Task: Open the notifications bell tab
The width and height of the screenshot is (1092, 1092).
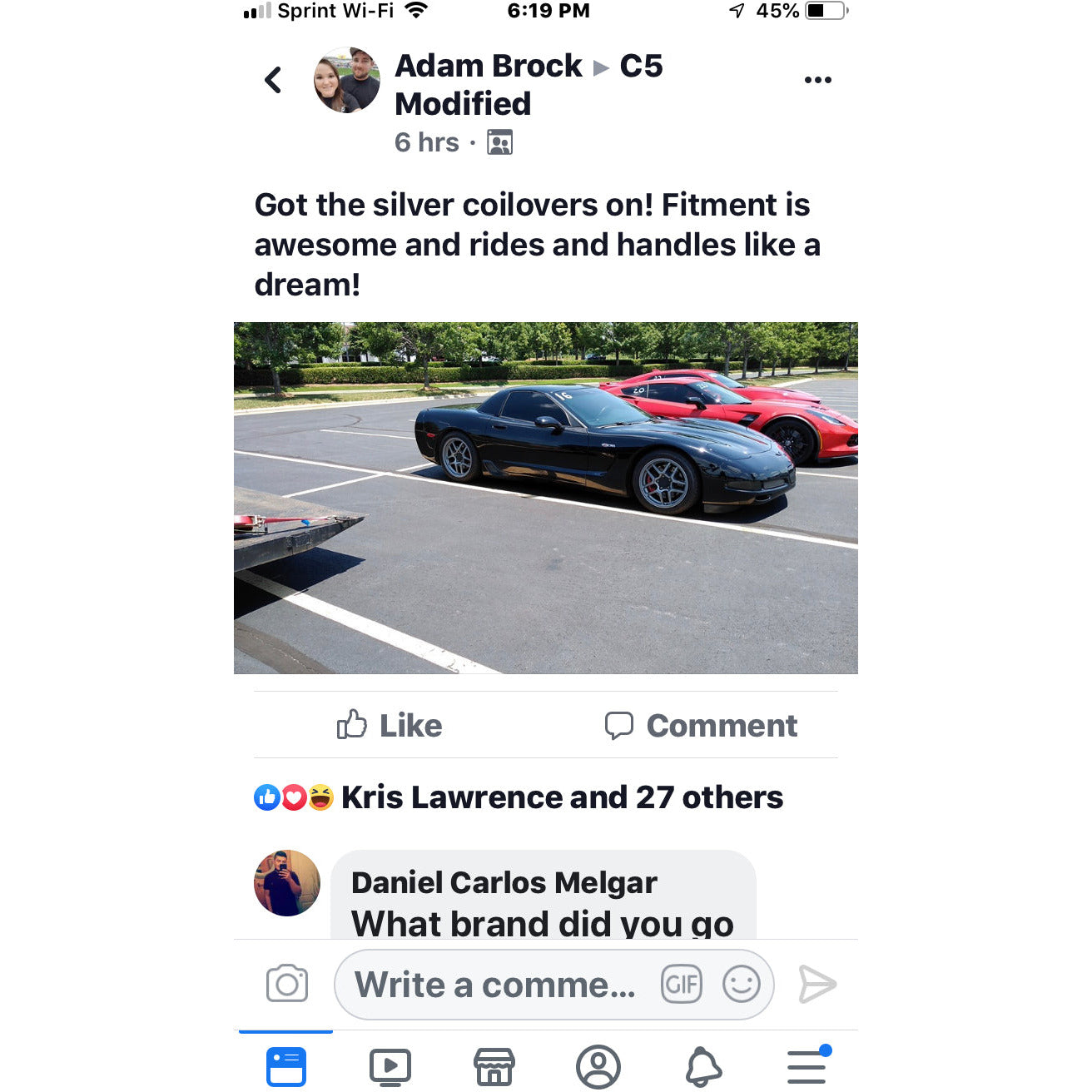Action: pyautogui.click(x=702, y=1066)
